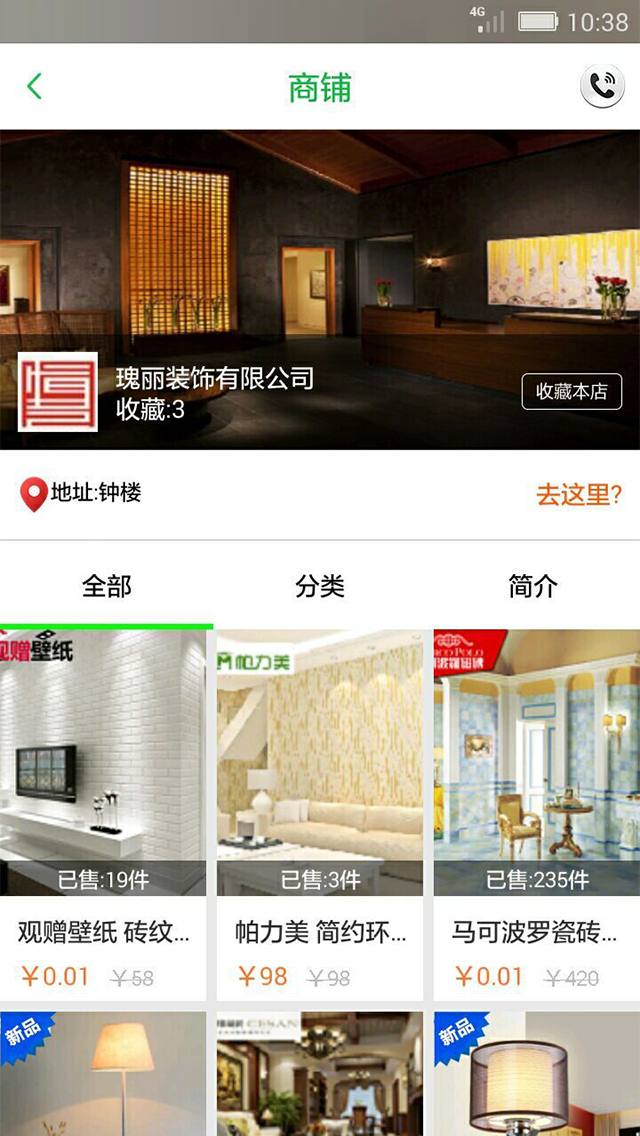Switch to the 全部 tab

106,586
